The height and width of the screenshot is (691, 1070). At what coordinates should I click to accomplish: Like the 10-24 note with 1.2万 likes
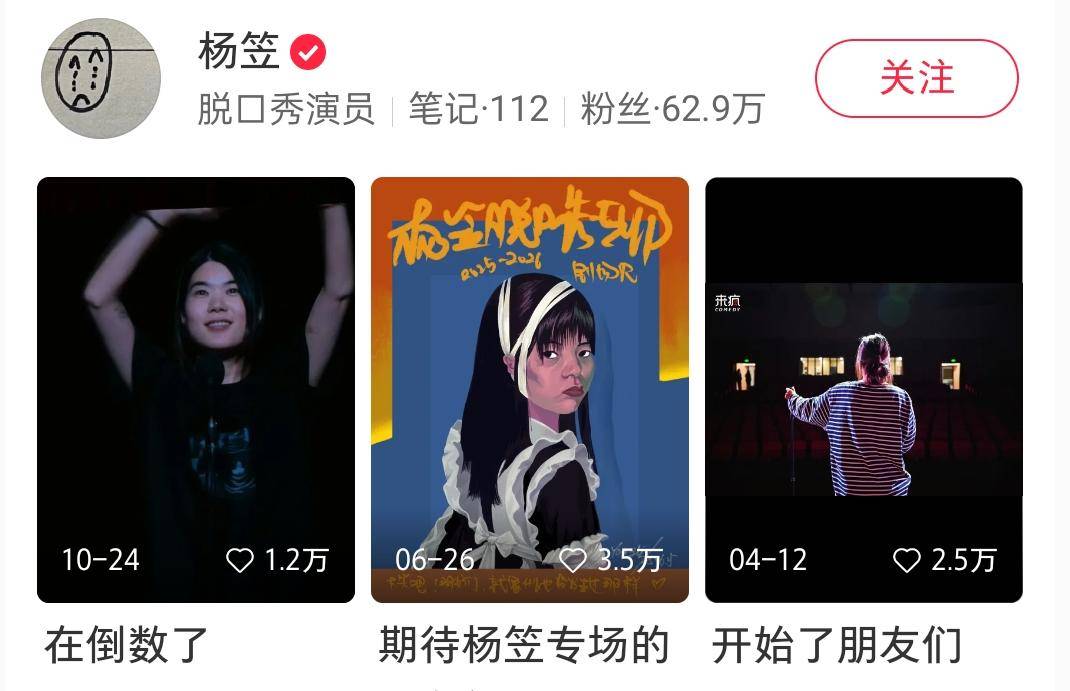(240, 560)
